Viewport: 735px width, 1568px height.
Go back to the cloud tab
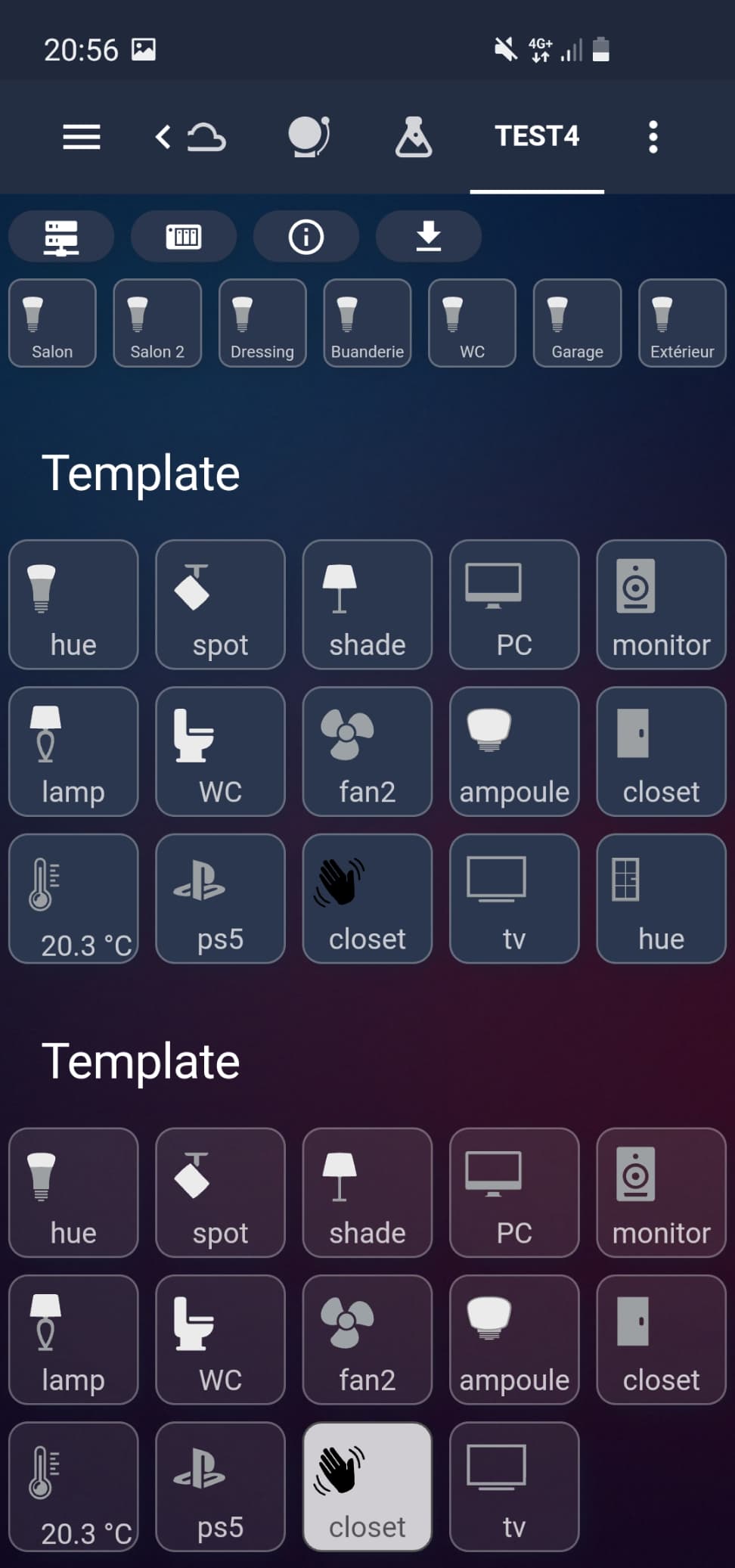coord(190,137)
